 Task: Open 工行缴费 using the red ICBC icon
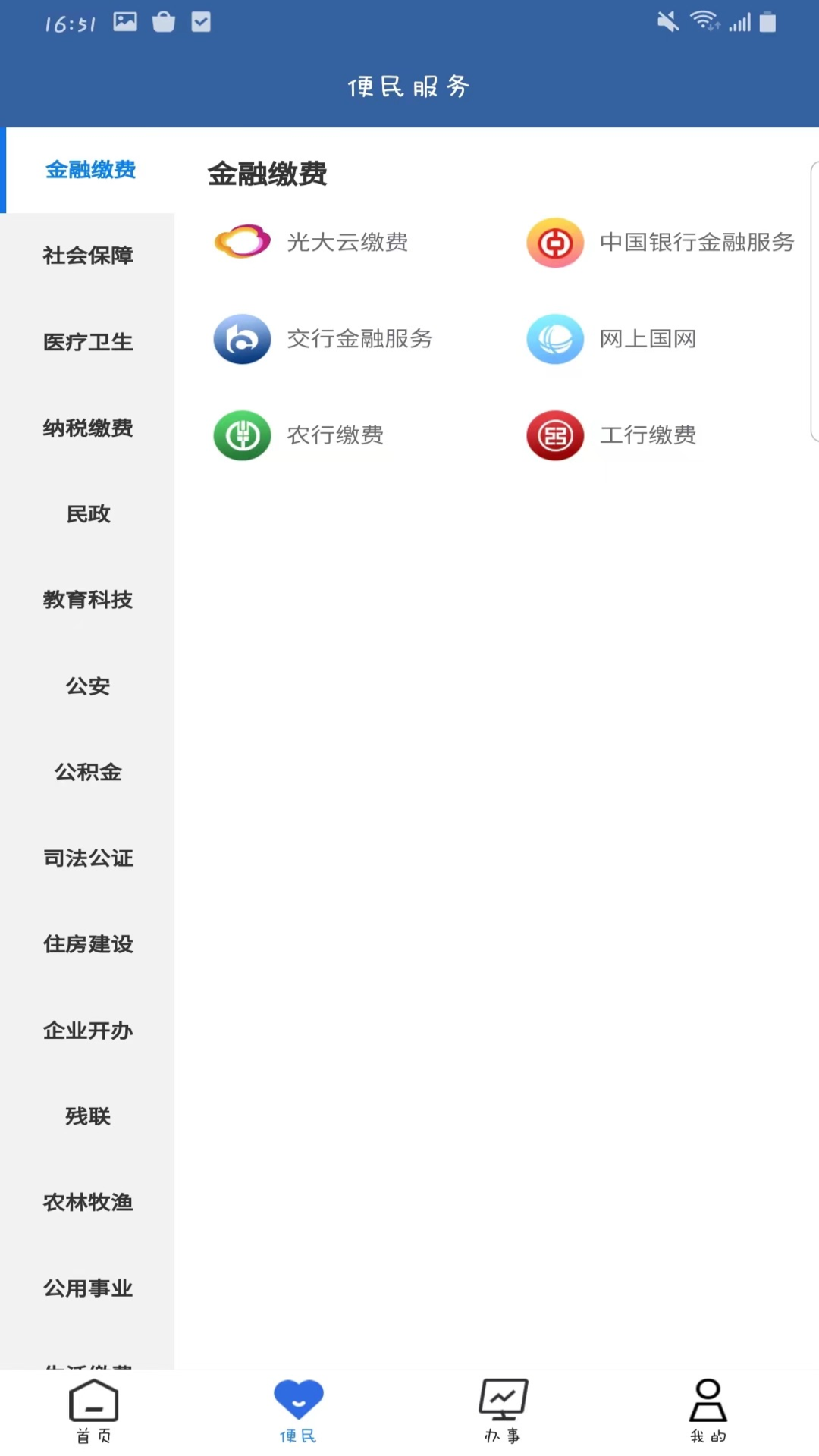coord(555,436)
